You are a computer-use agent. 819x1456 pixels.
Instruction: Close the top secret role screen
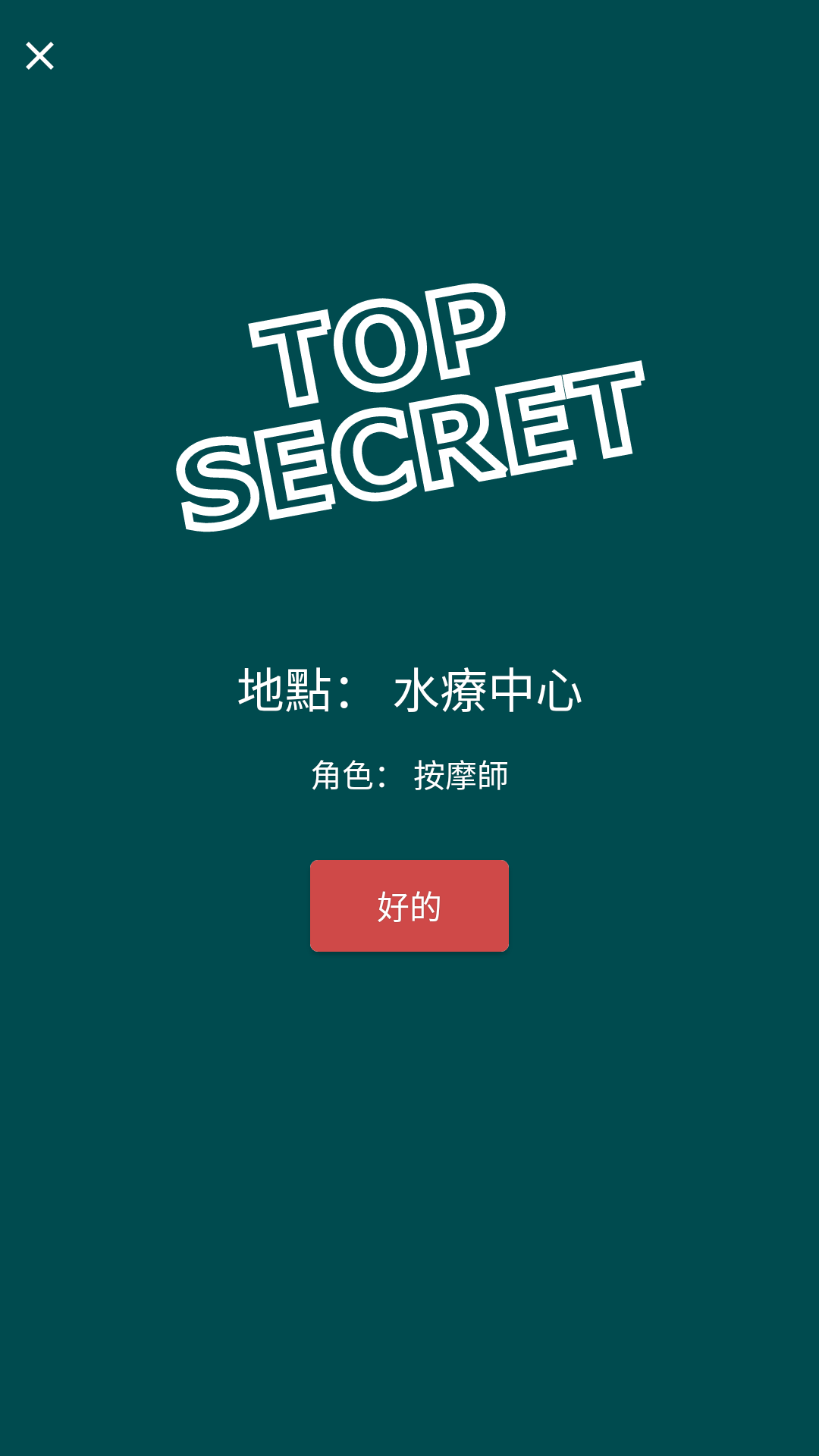39,55
